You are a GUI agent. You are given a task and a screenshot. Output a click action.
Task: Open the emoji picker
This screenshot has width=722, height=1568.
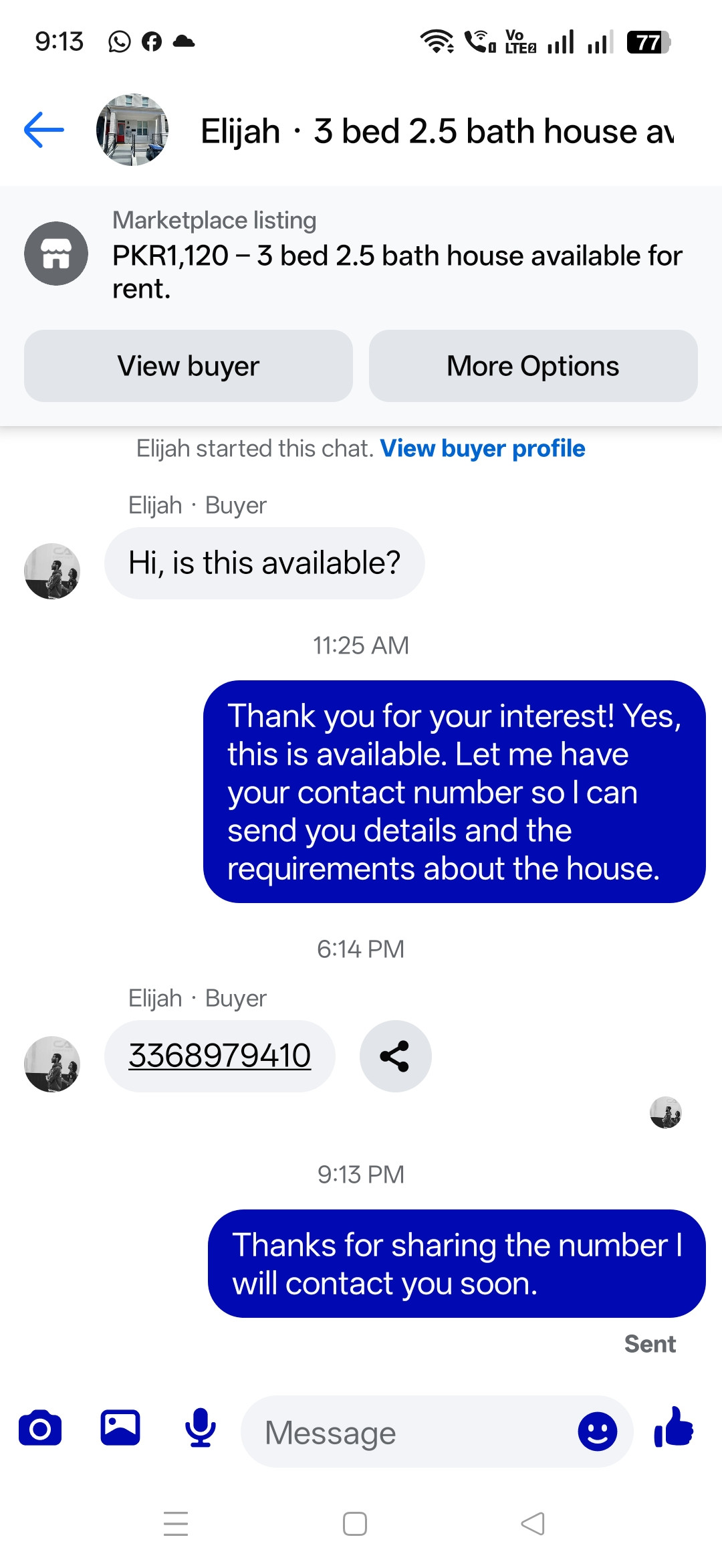click(x=597, y=1432)
